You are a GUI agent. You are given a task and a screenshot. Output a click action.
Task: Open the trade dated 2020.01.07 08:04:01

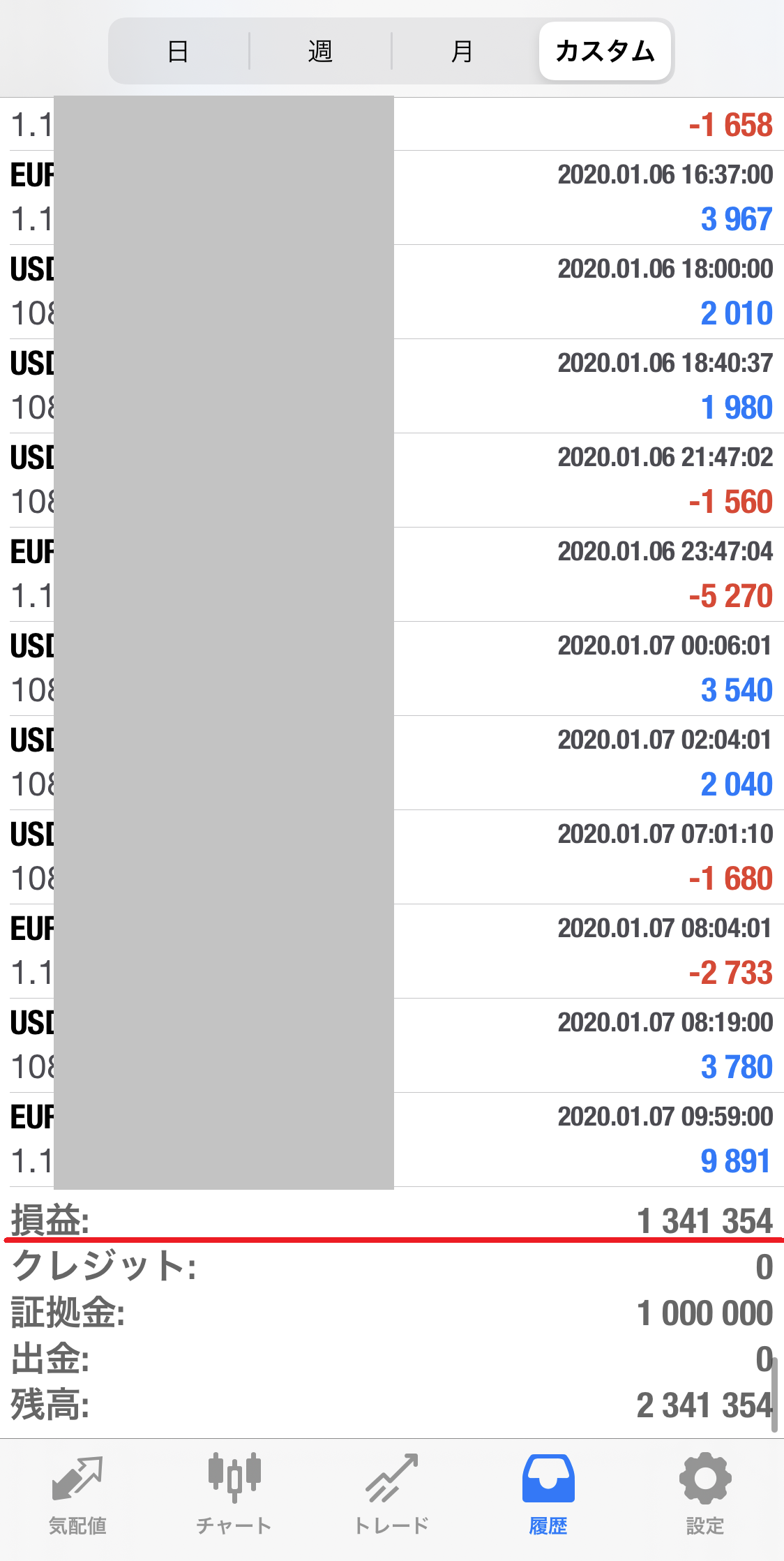pyautogui.click(x=392, y=951)
